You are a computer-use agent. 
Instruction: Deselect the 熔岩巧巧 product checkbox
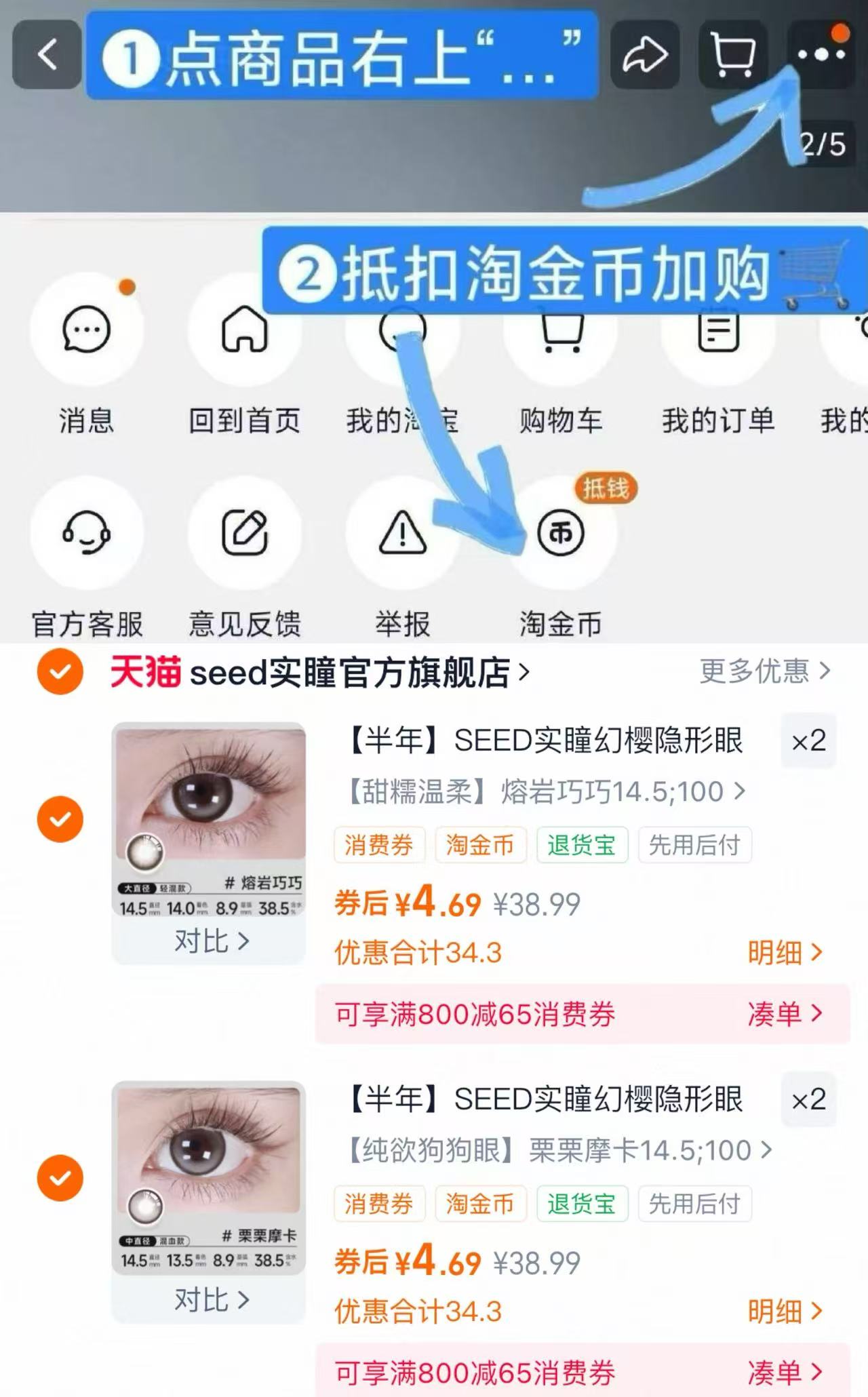tap(60, 817)
